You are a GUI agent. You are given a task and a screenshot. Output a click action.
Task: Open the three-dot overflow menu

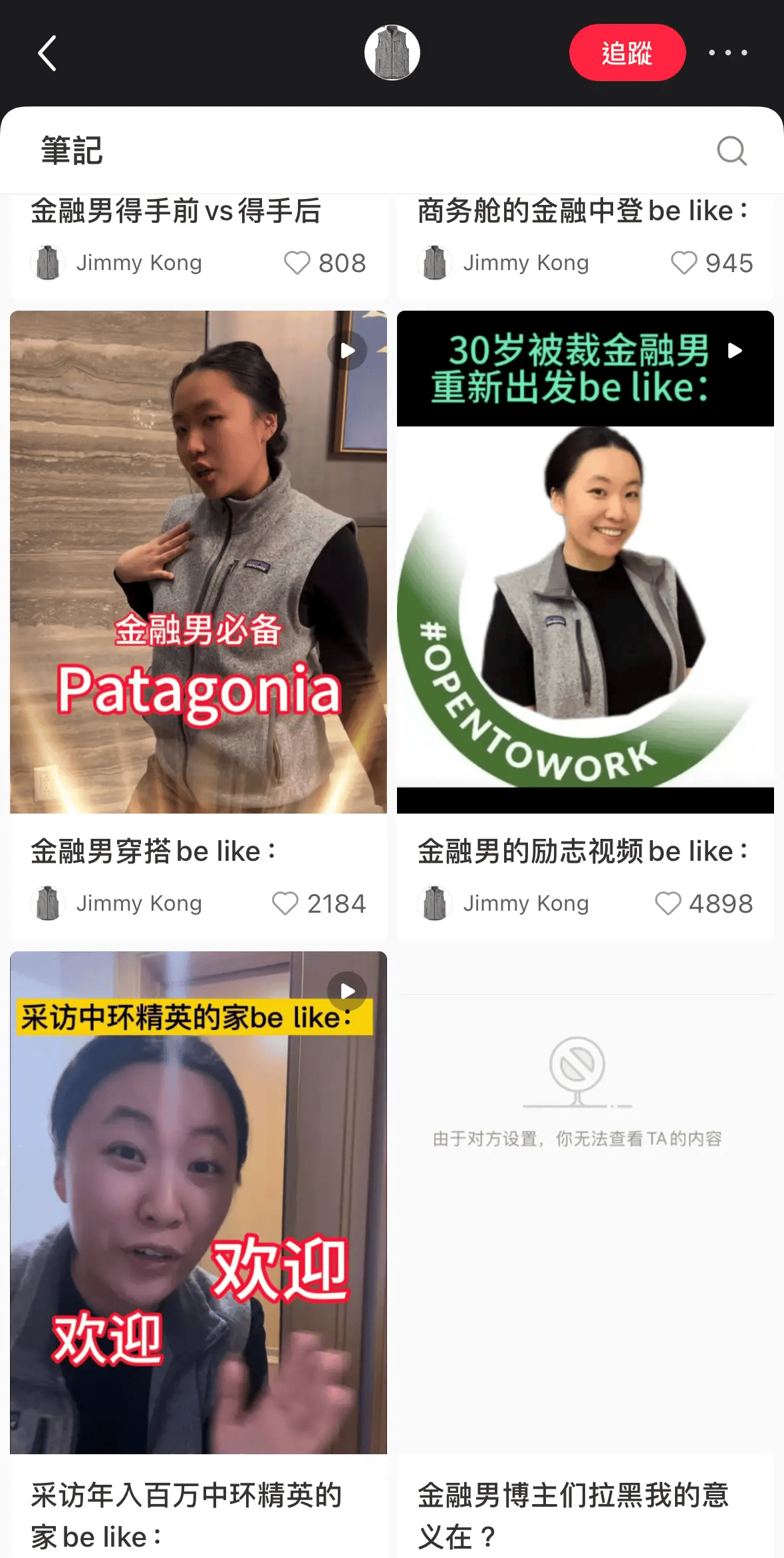[x=727, y=53]
